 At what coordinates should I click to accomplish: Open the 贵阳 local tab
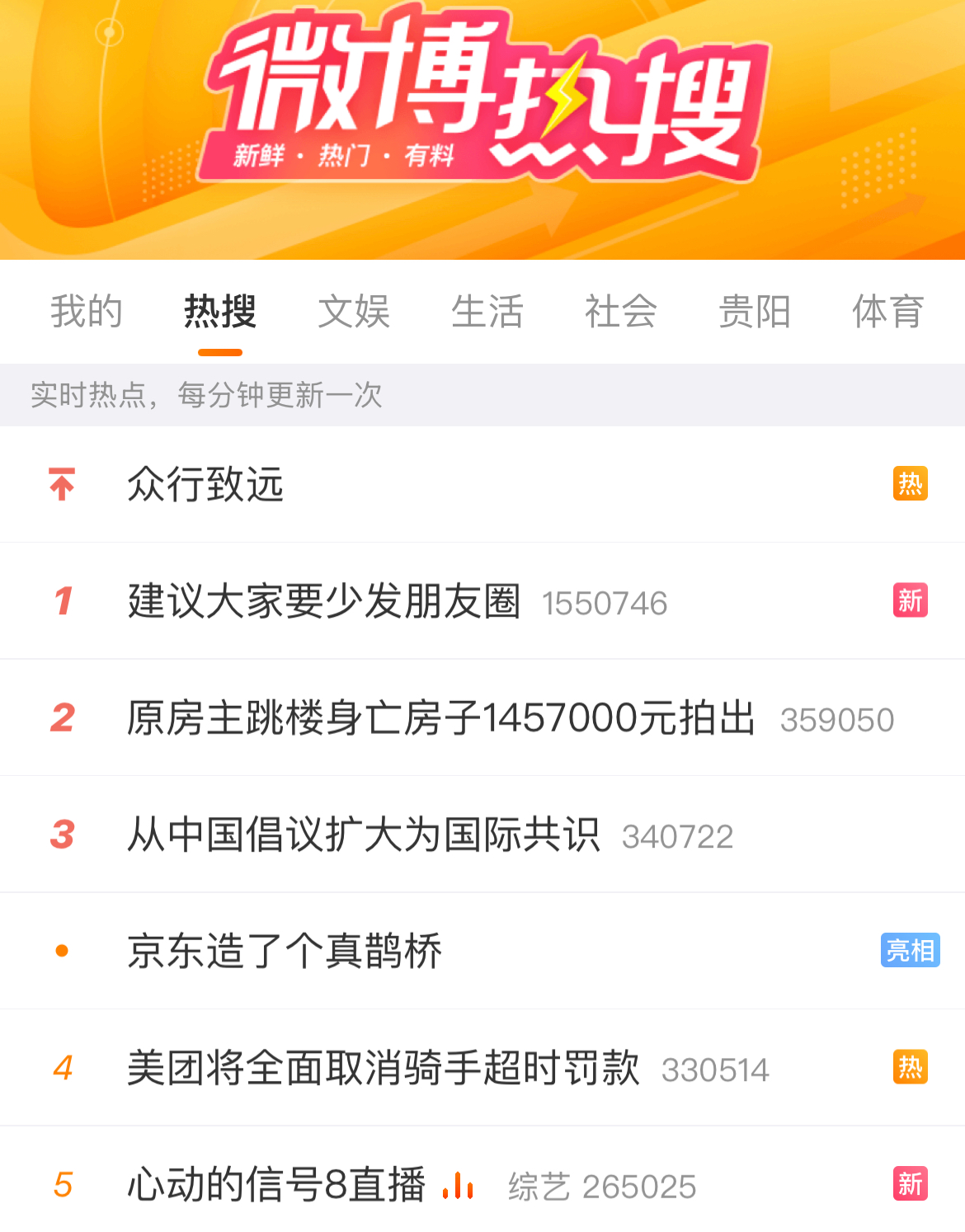click(x=754, y=312)
